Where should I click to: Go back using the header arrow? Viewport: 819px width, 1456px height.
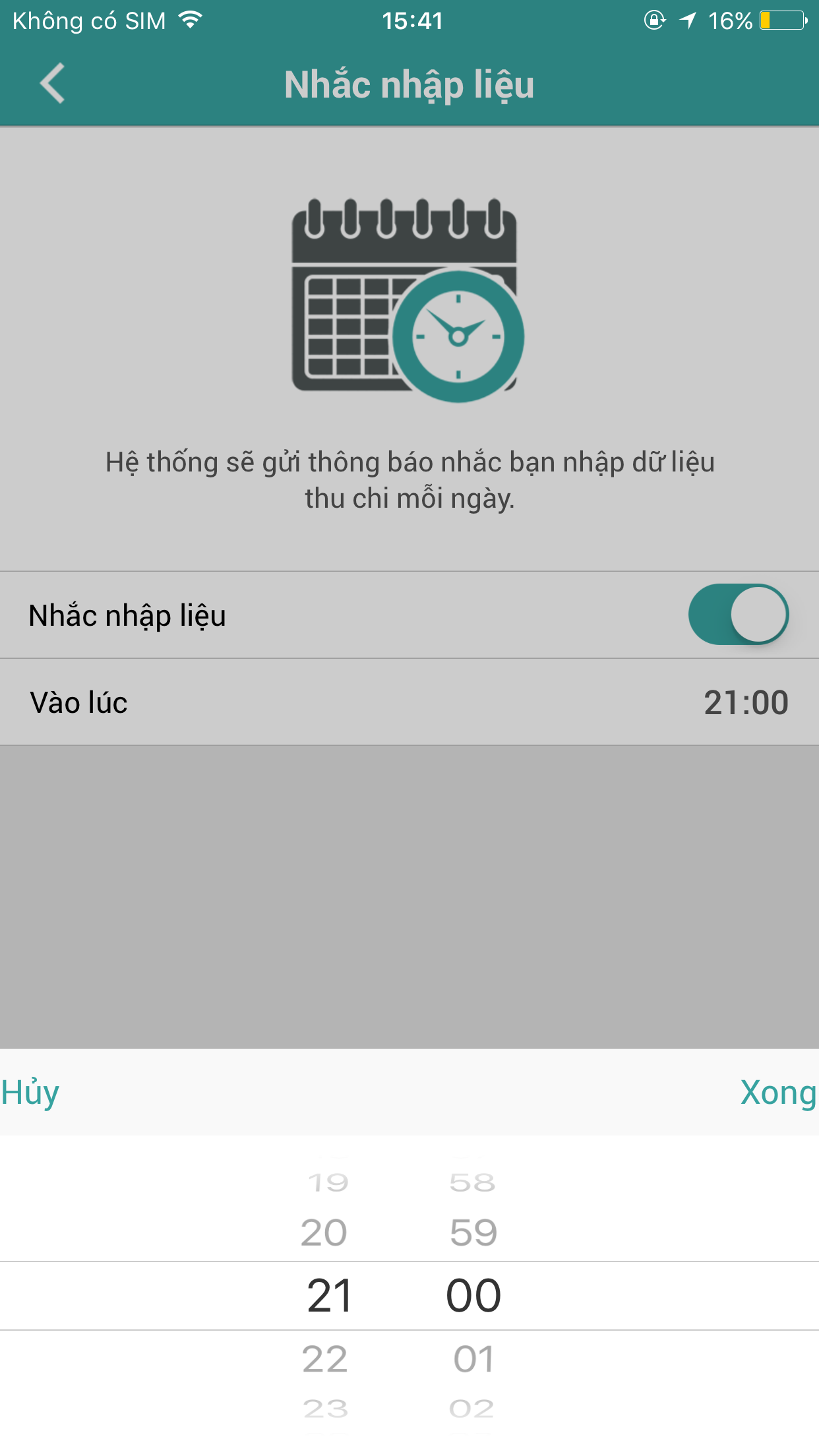pos(52,84)
